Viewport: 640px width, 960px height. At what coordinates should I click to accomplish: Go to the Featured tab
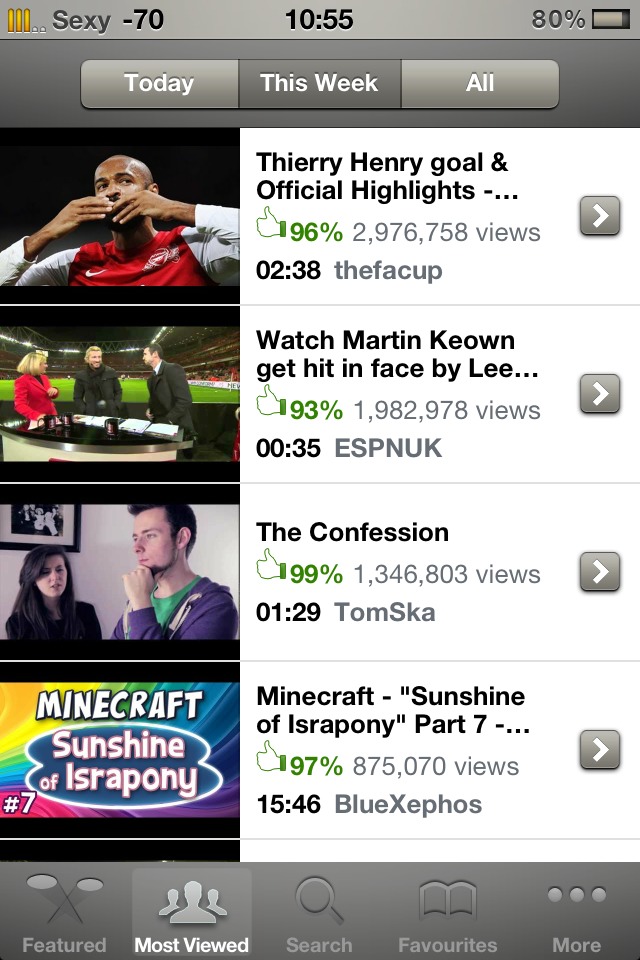64,912
